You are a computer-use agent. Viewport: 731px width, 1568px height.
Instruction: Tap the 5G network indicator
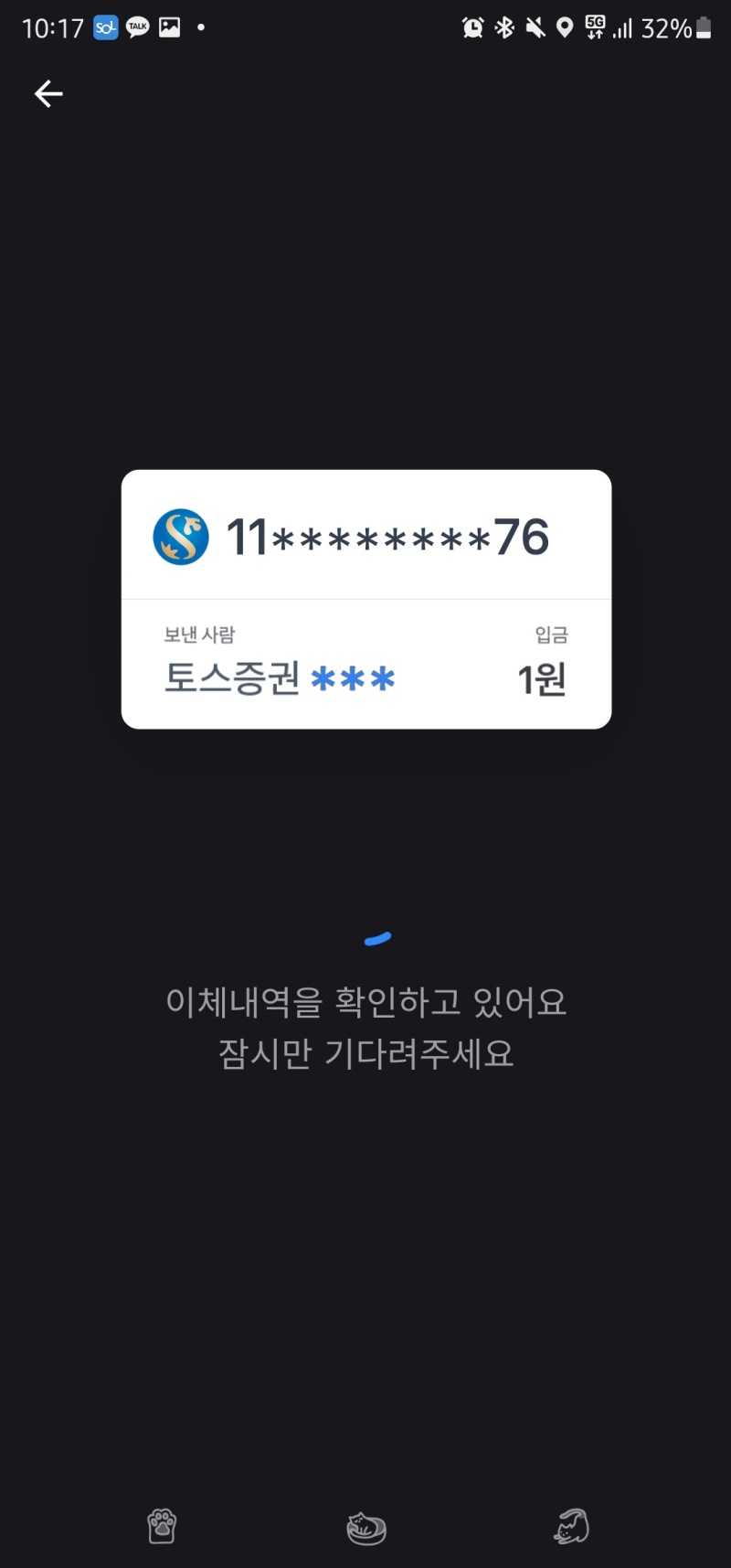point(595,27)
